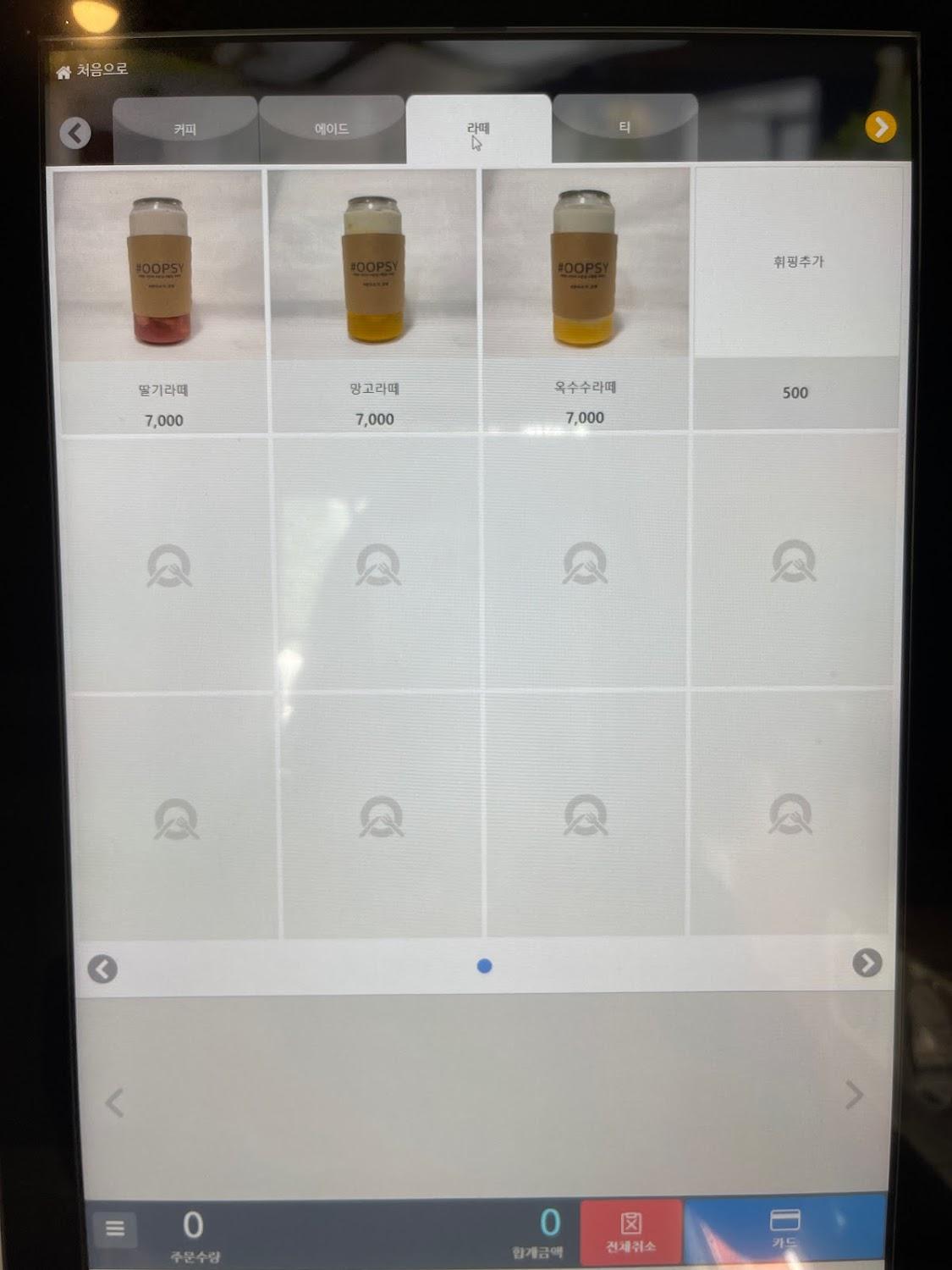Add 딸기라떼 to the order
Image resolution: width=952 pixels, height=1270 pixels.
pyautogui.click(x=161, y=301)
